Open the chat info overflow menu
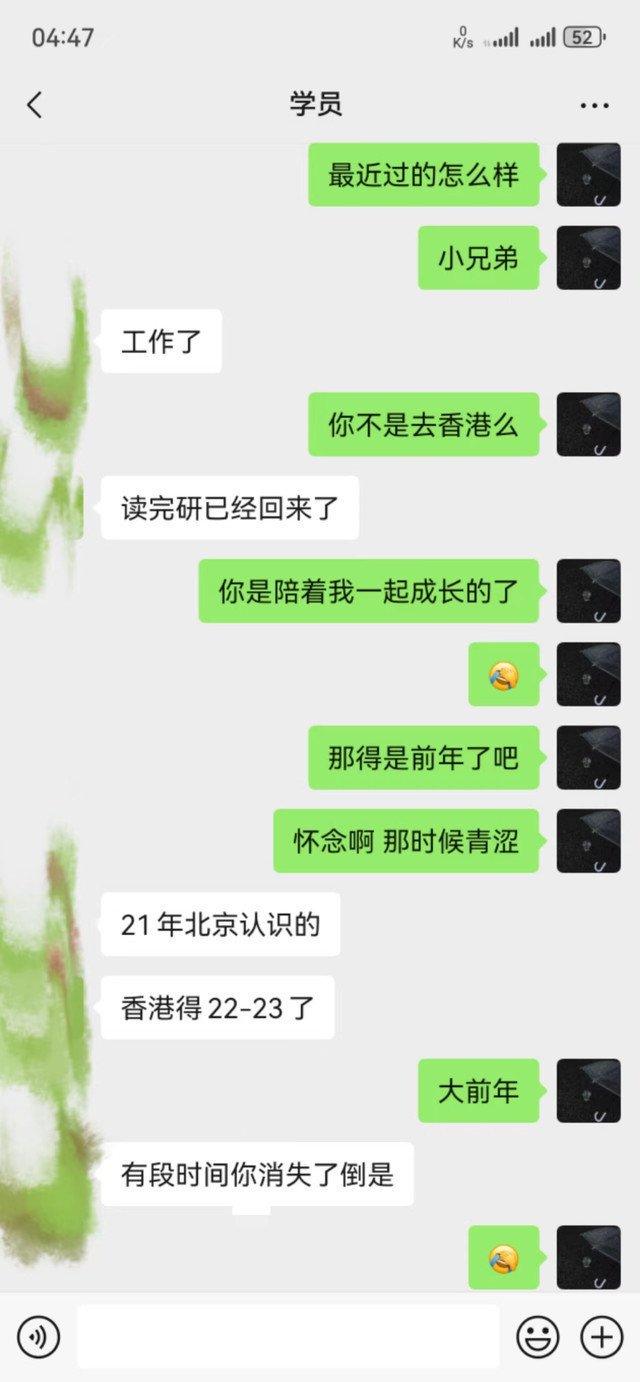Image resolution: width=640 pixels, height=1382 pixels. (594, 105)
